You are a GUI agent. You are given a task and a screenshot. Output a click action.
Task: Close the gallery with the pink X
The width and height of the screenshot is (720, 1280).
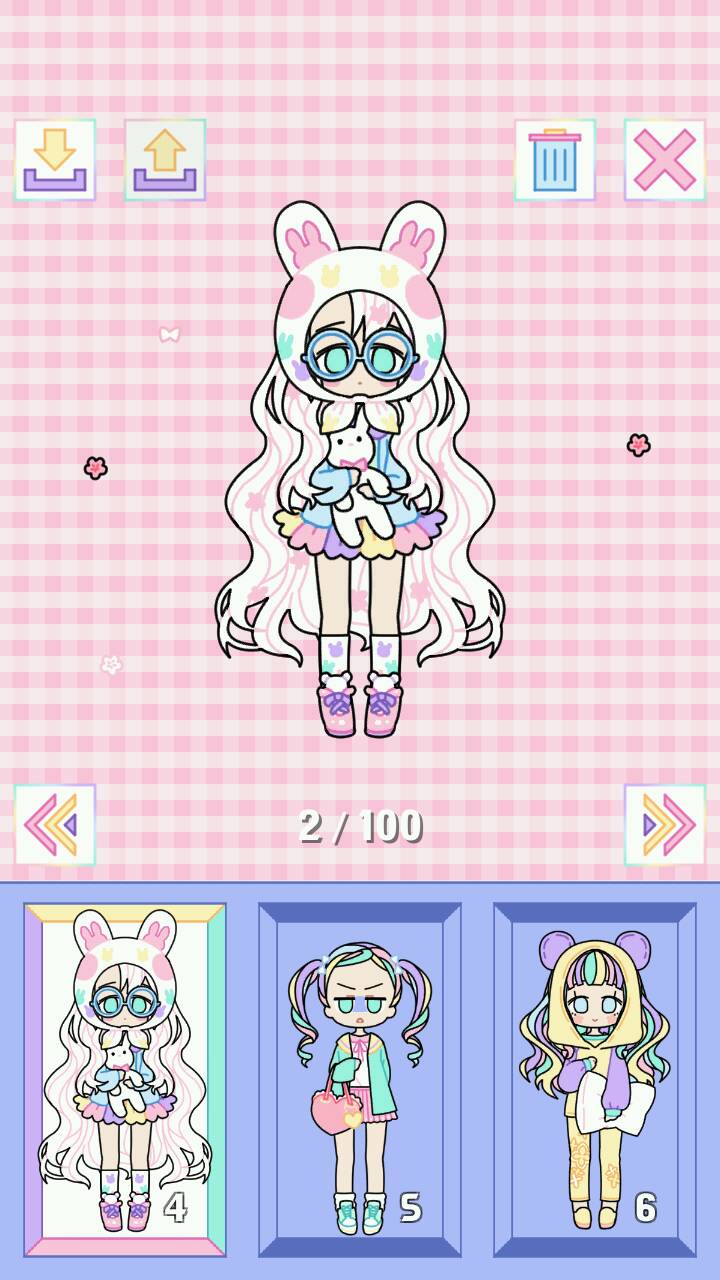(x=665, y=160)
